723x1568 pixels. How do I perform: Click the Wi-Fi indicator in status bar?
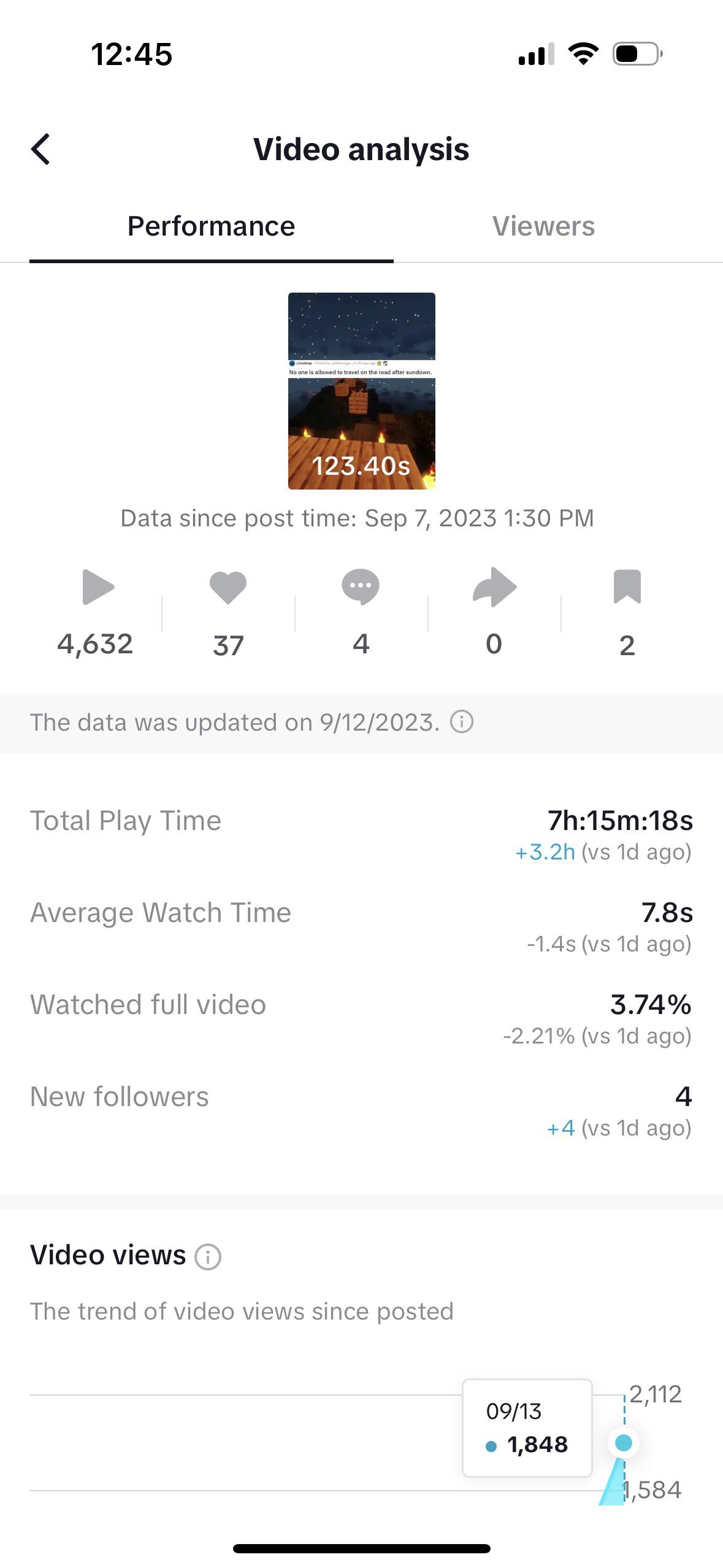(583, 54)
